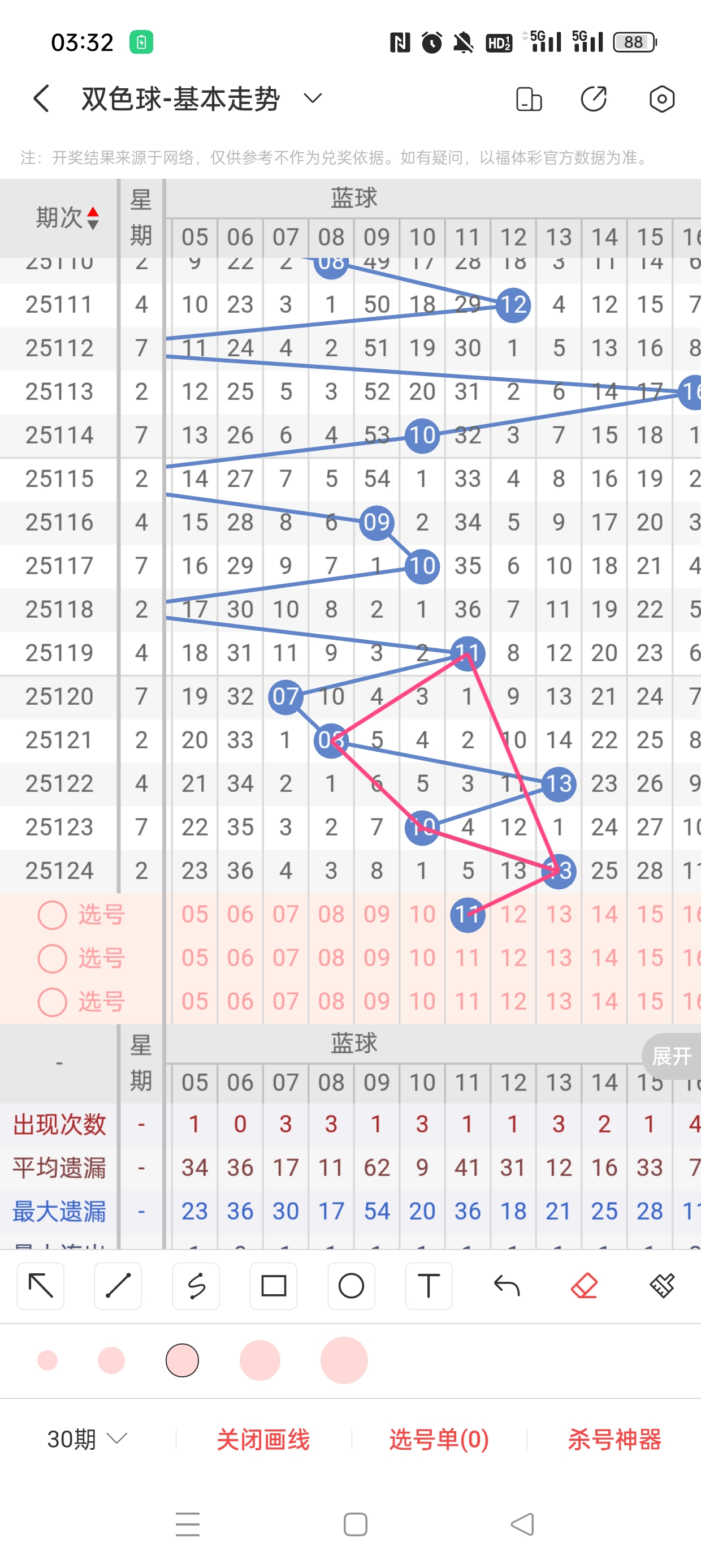Share this trend chart

click(594, 99)
